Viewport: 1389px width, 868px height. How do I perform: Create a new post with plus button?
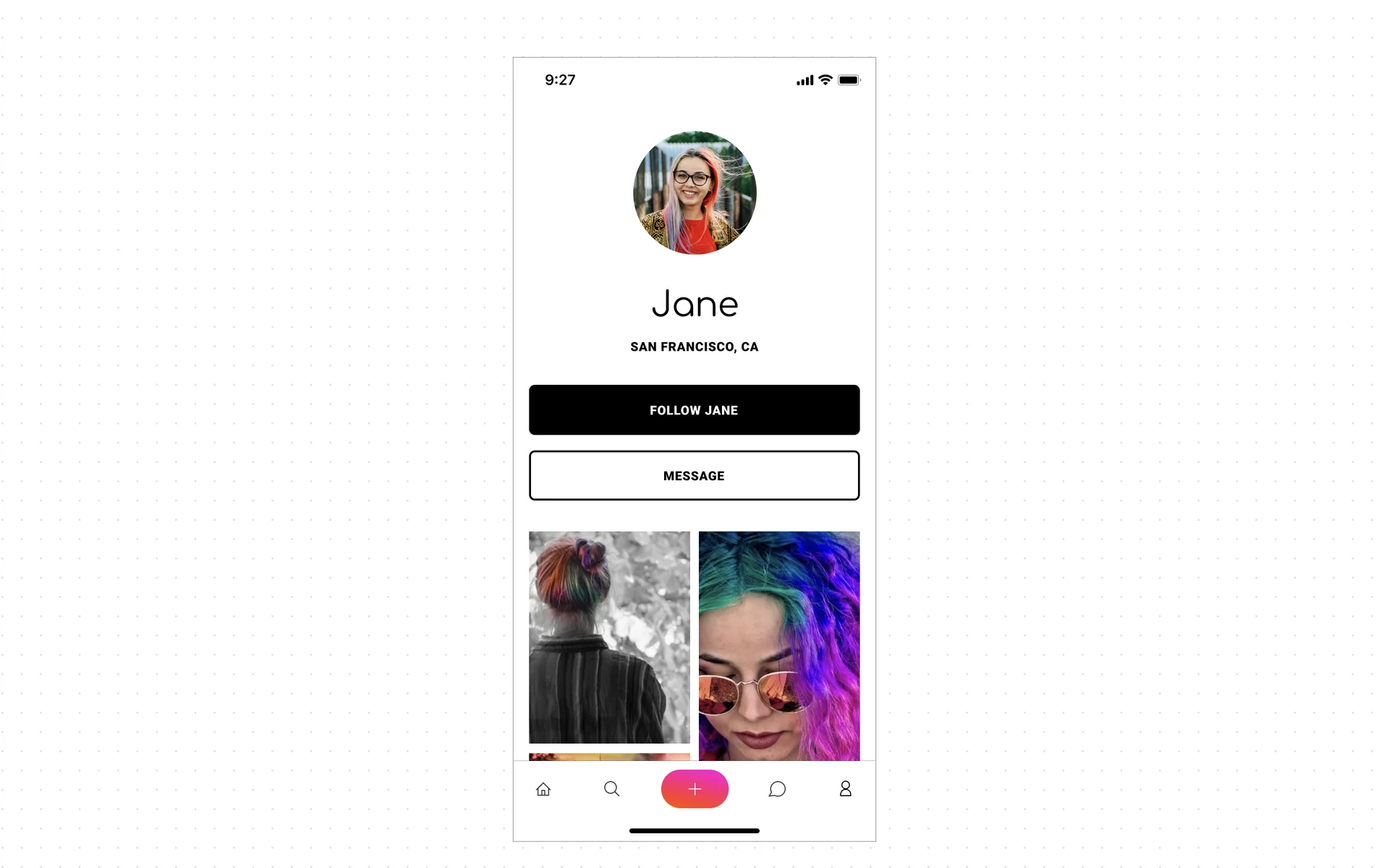[x=694, y=789]
